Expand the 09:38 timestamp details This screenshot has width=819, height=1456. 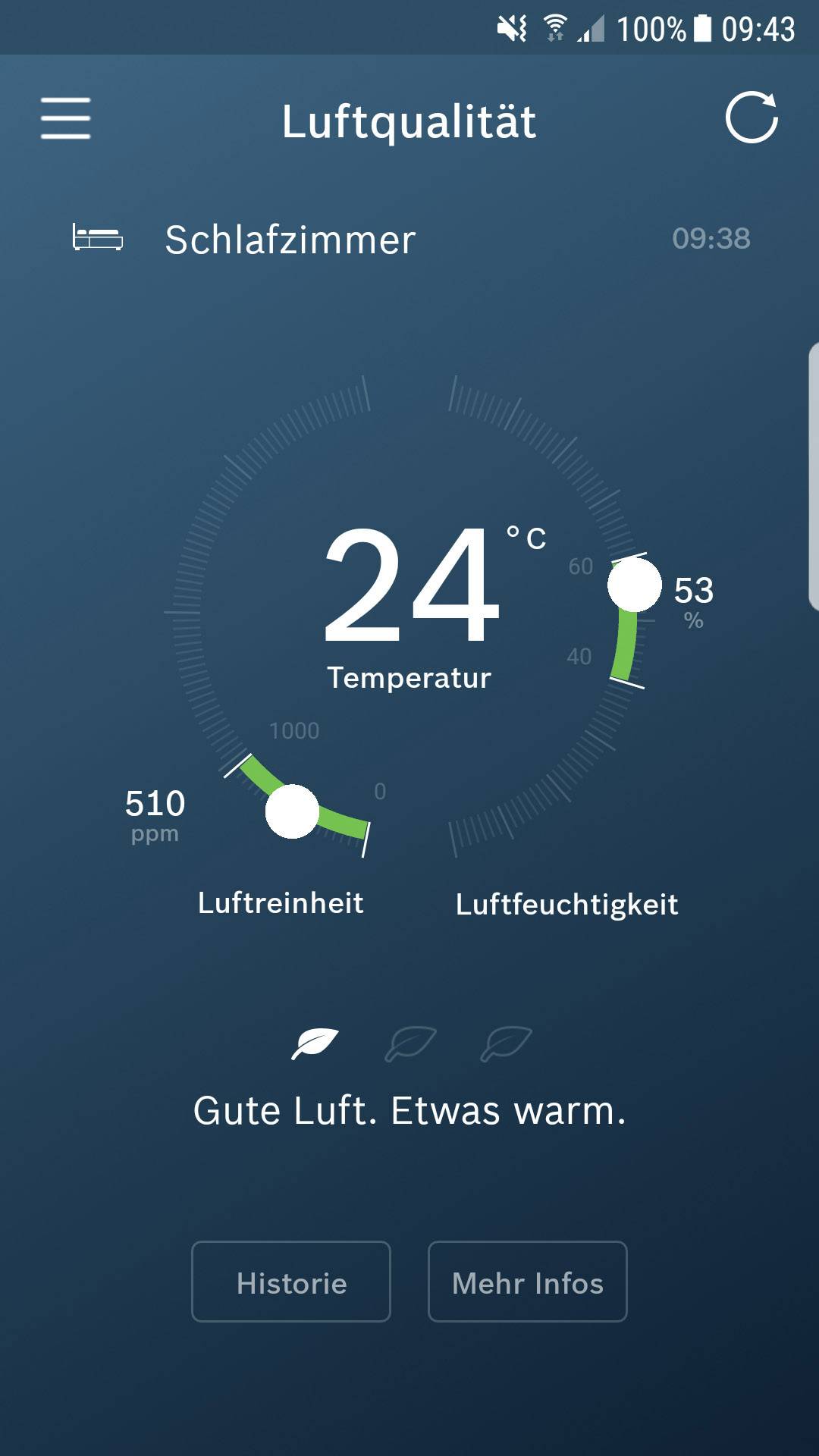point(711,238)
